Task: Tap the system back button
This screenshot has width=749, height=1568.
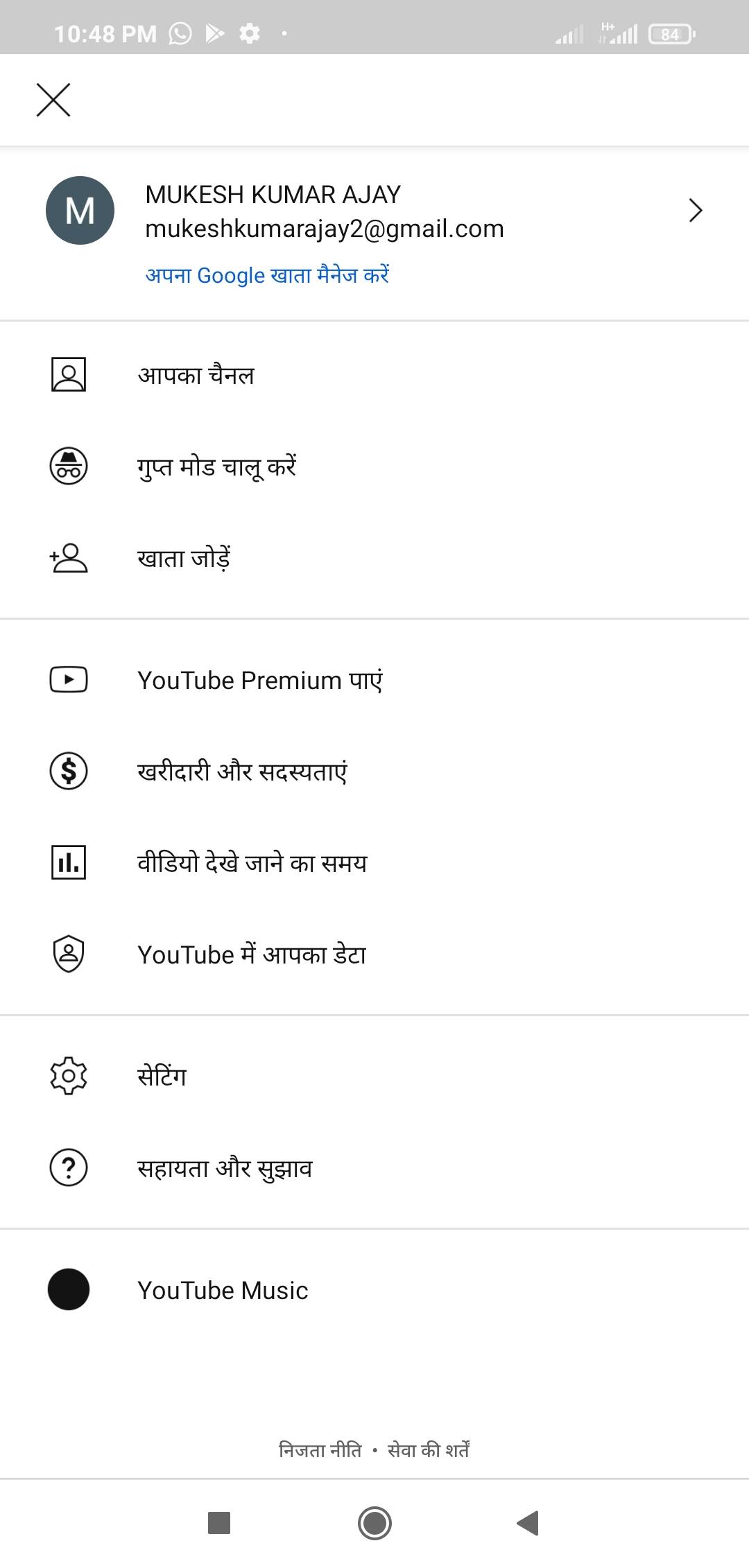Action: [x=528, y=1523]
